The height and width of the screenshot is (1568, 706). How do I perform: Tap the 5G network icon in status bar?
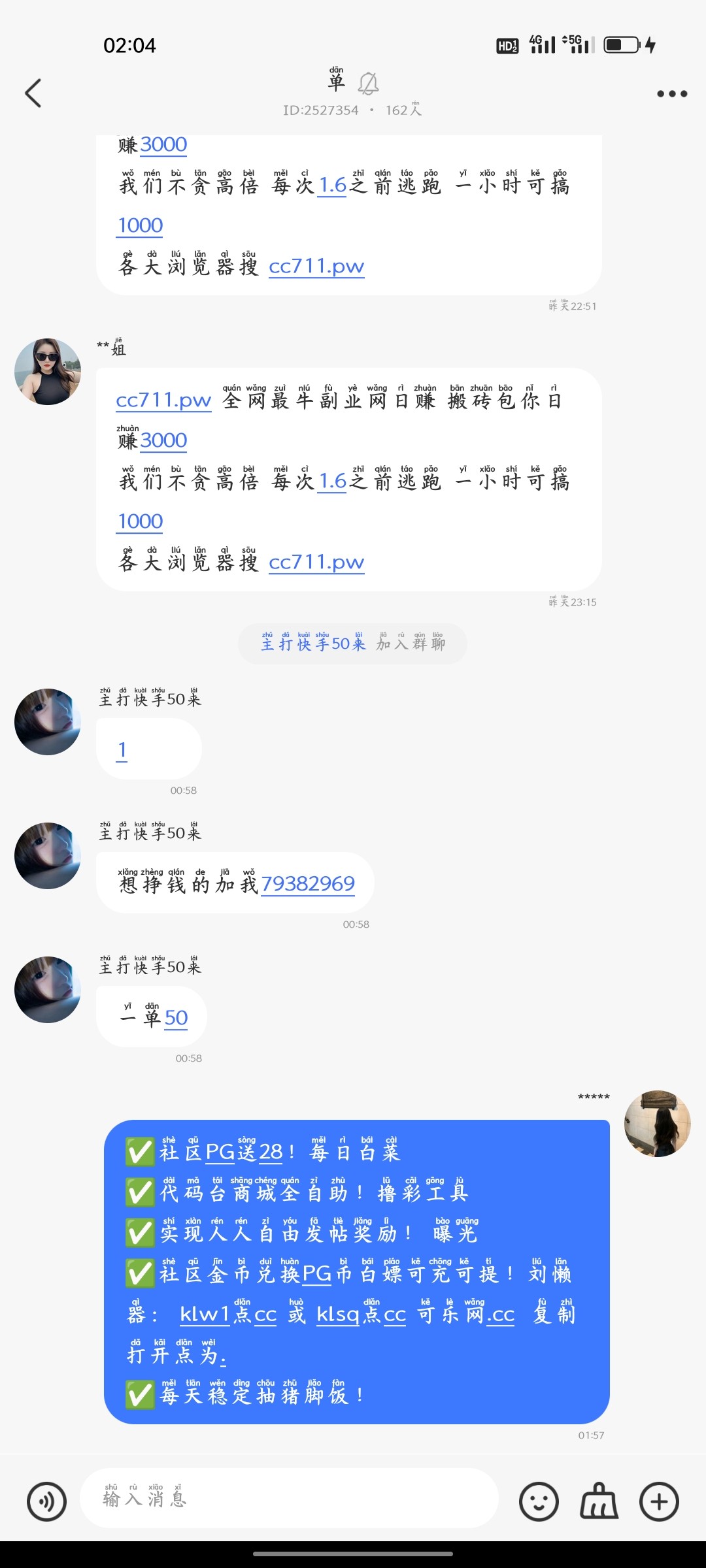[x=579, y=44]
